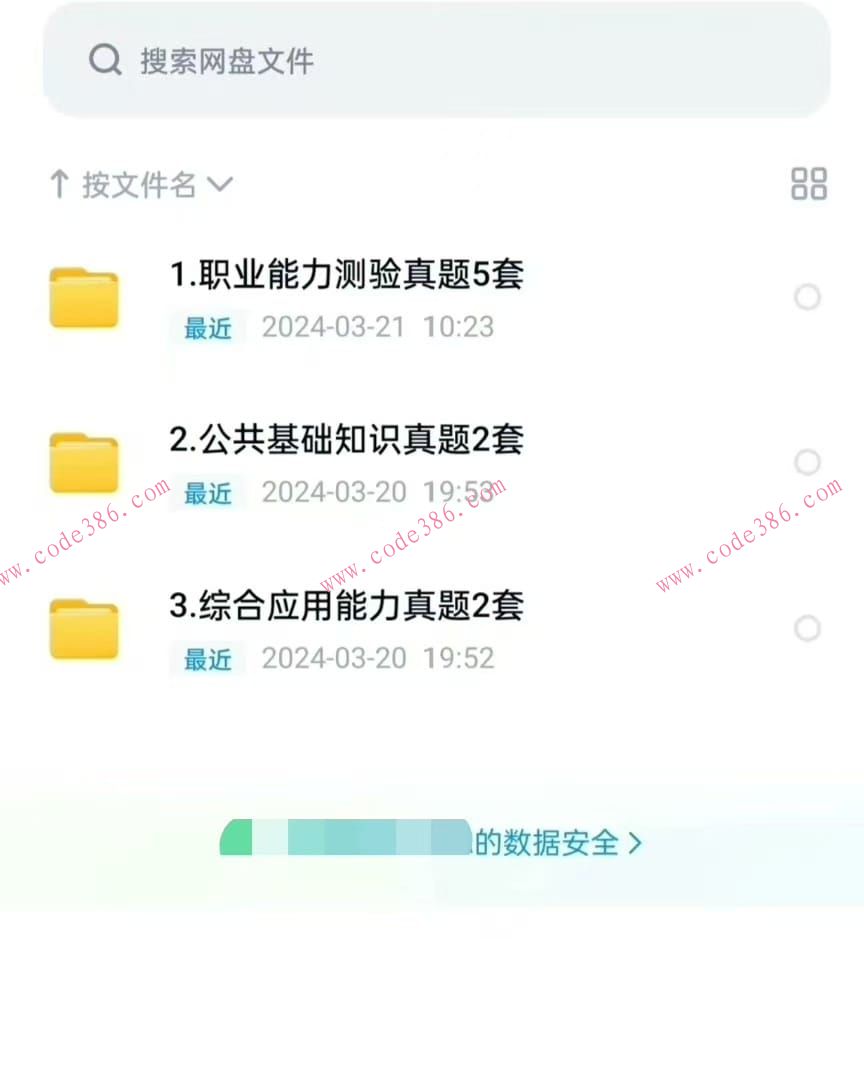Select the circle next to 公共基础知识真题2套
This screenshot has width=864, height=1068.
click(807, 462)
